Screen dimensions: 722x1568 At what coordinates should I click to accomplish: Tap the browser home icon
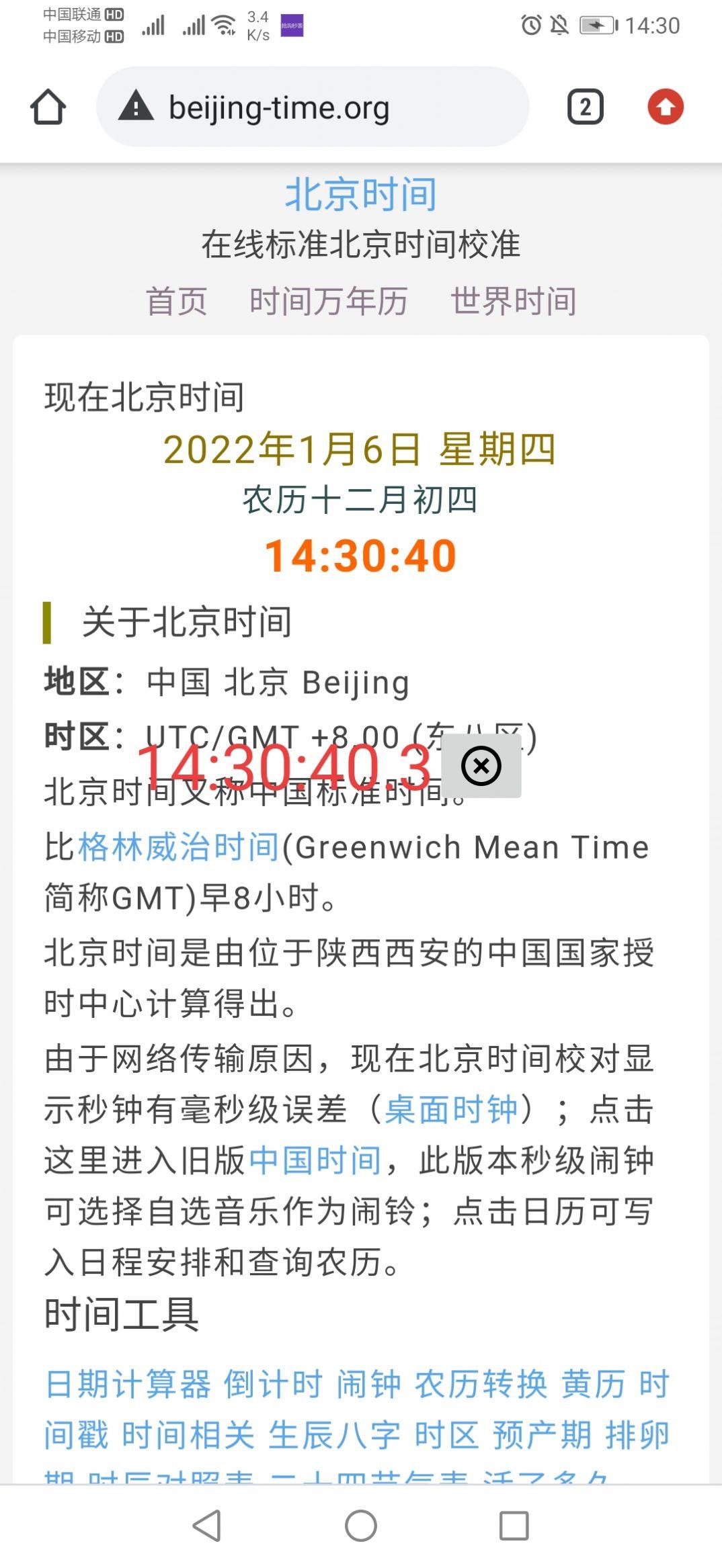pyautogui.click(x=48, y=107)
